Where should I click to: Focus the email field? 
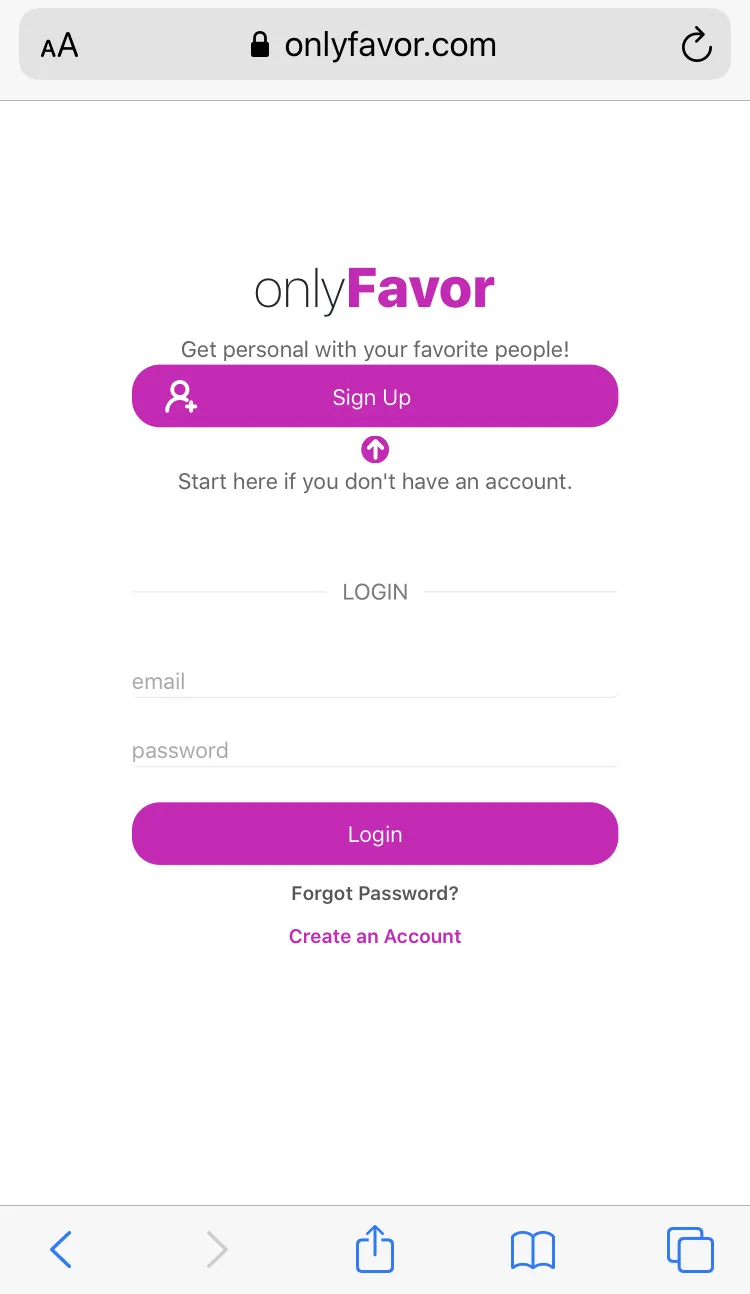pyautogui.click(x=374, y=682)
